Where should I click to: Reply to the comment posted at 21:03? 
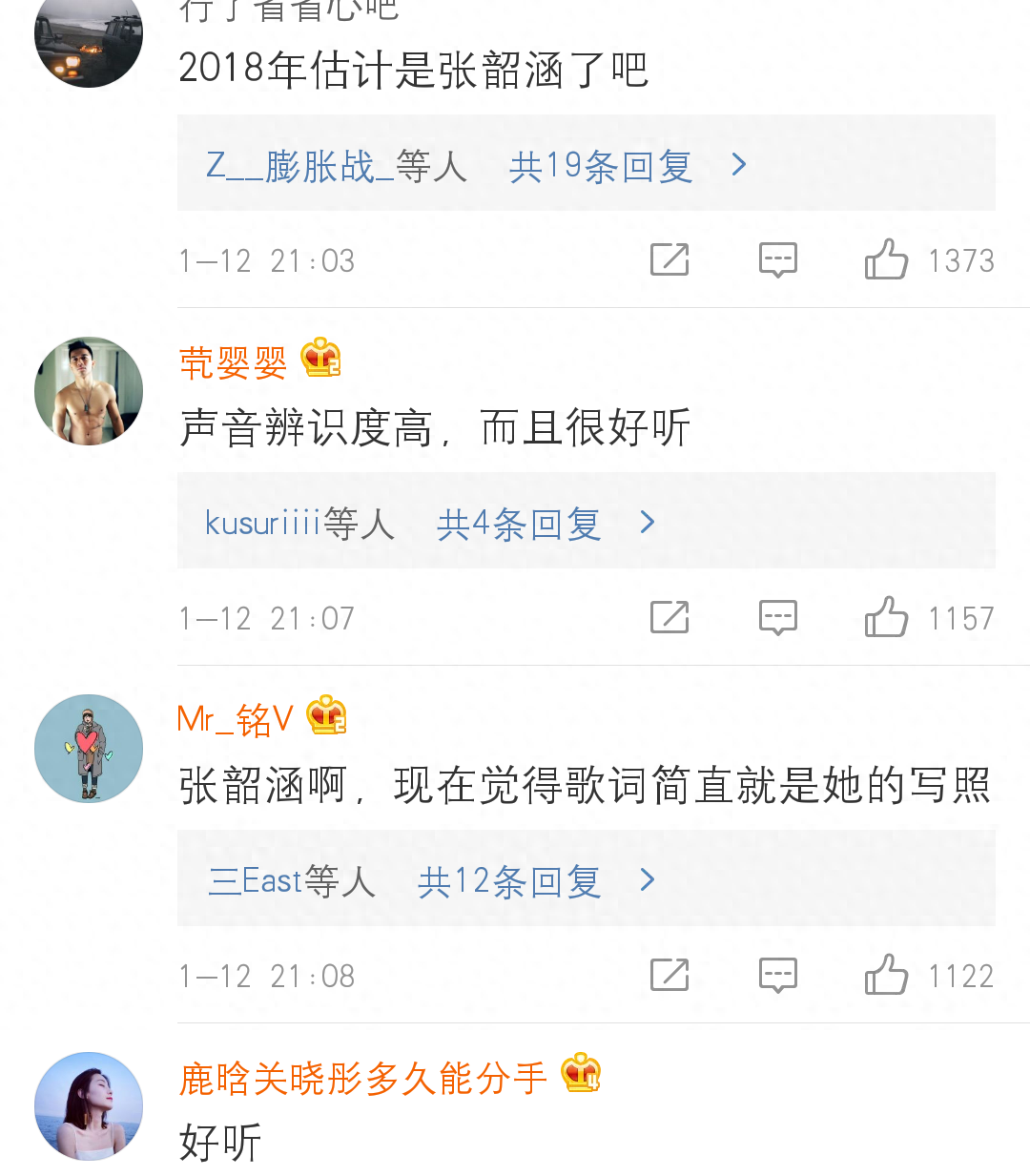pos(777,259)
